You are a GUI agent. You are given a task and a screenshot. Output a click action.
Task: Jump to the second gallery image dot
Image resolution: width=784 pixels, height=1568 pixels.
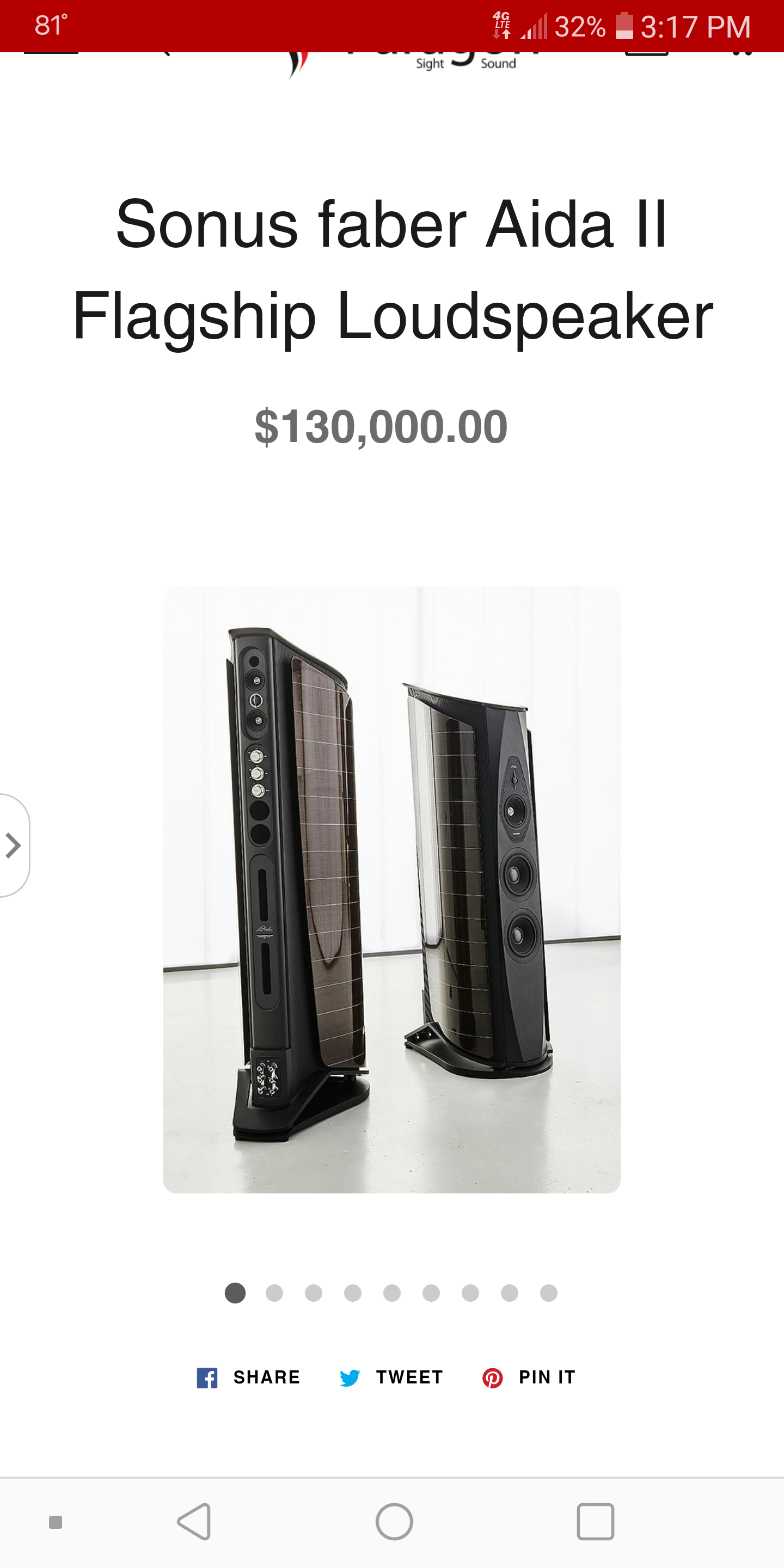click(x=274, y=1293)
